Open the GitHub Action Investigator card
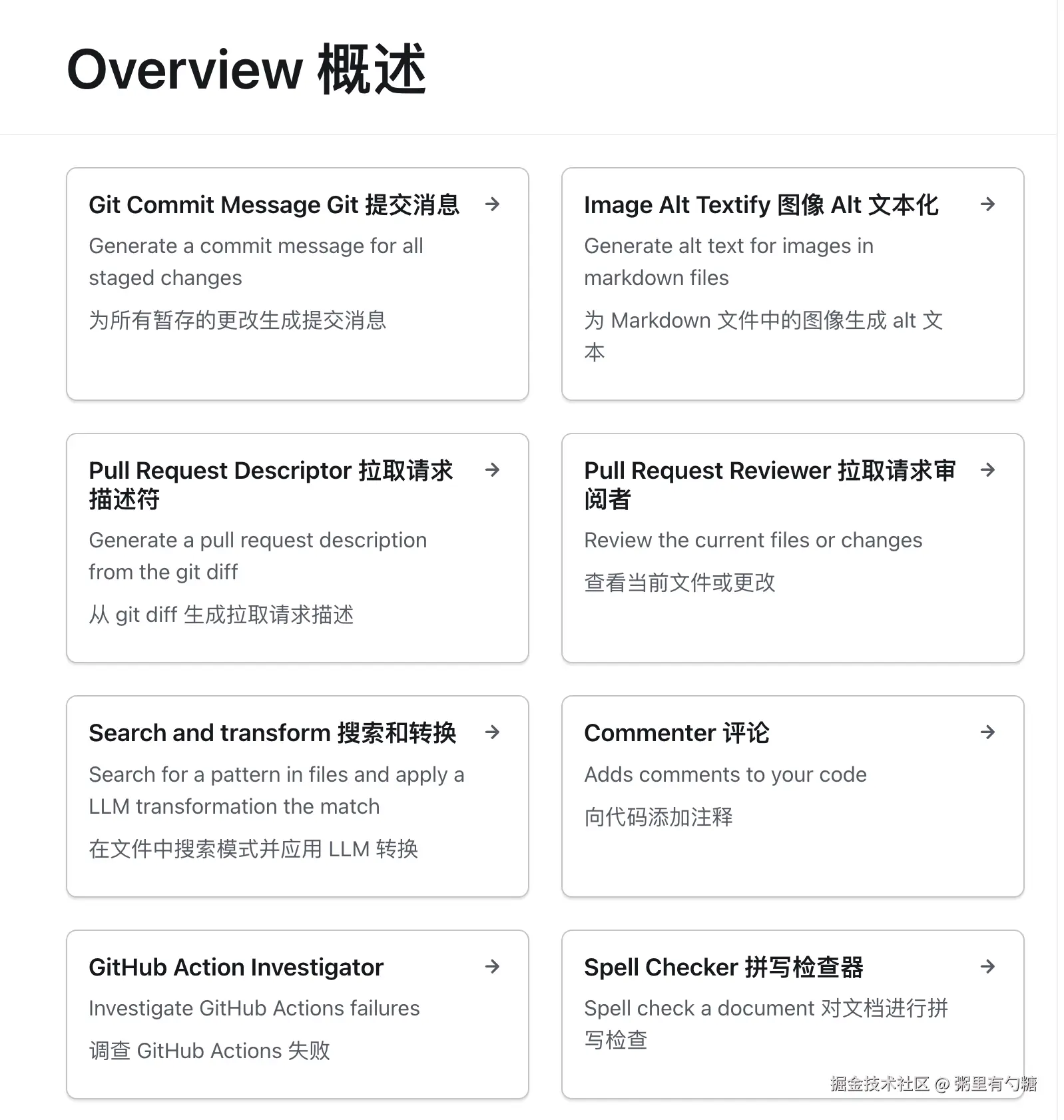 point(297,1013)
